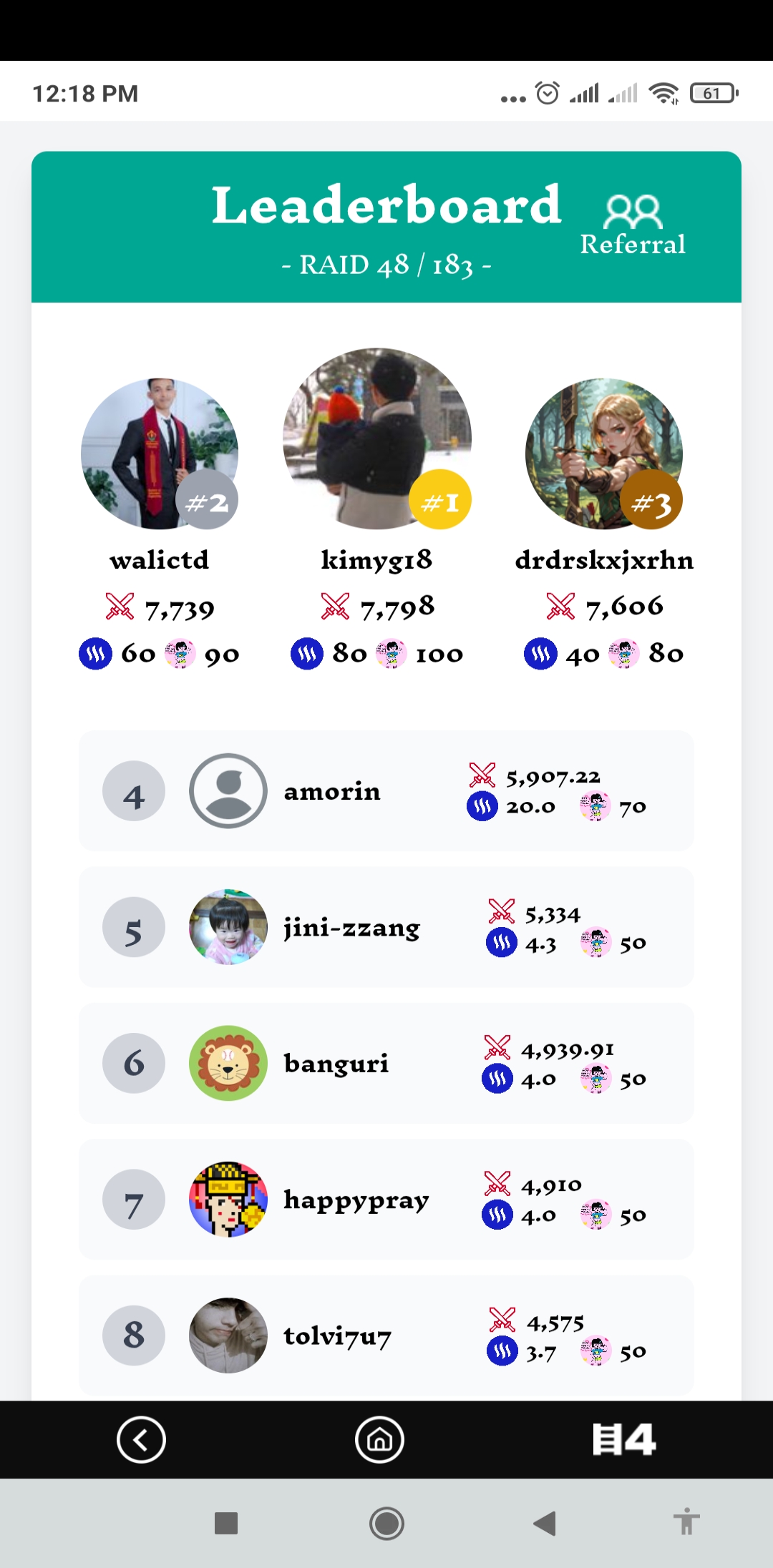Open tolvi7u7's leaderboard row
The height and width of the screenshot is (1568, 773).
(386, 1336)
